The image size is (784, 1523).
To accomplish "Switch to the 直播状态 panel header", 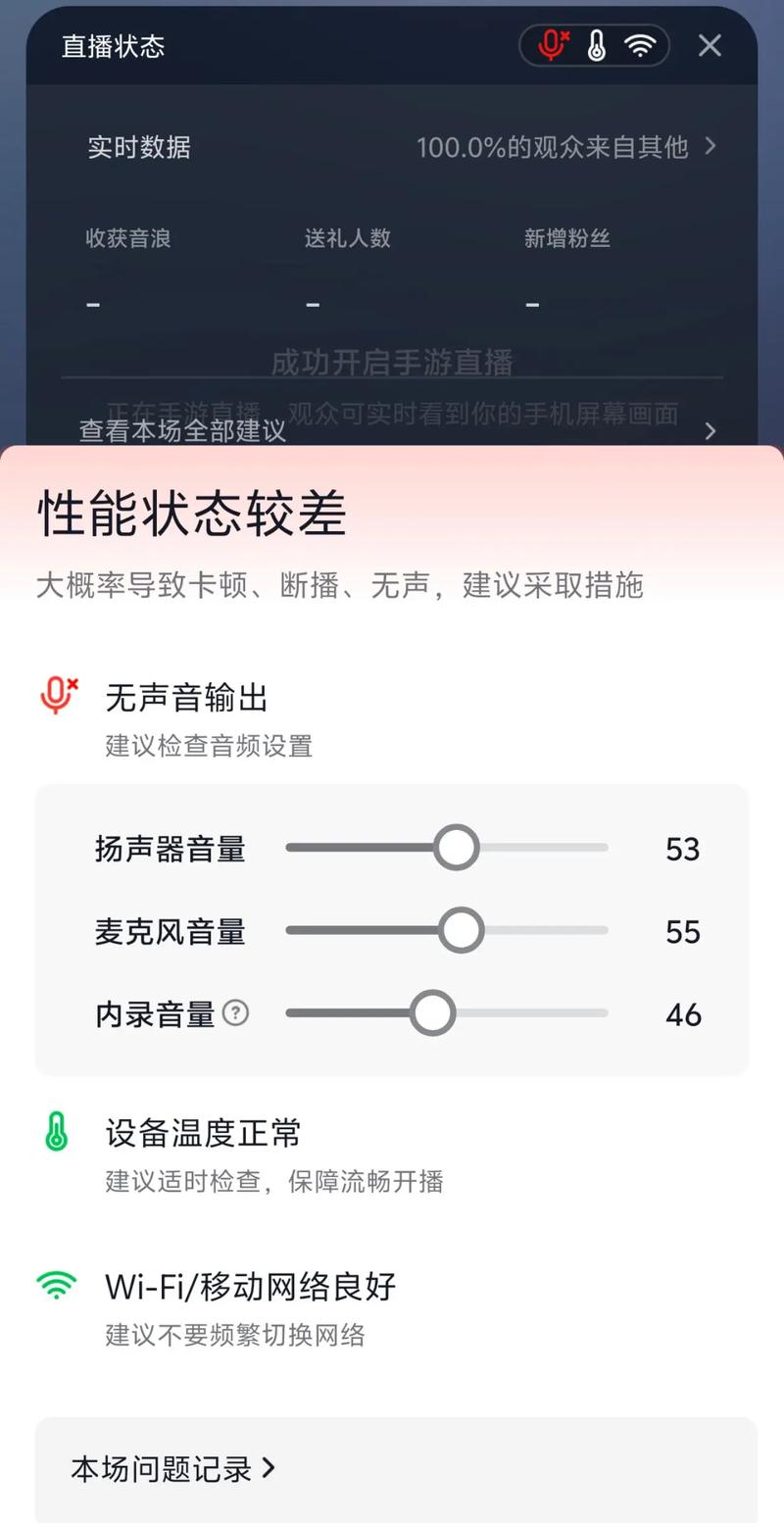I will [112, 44].
